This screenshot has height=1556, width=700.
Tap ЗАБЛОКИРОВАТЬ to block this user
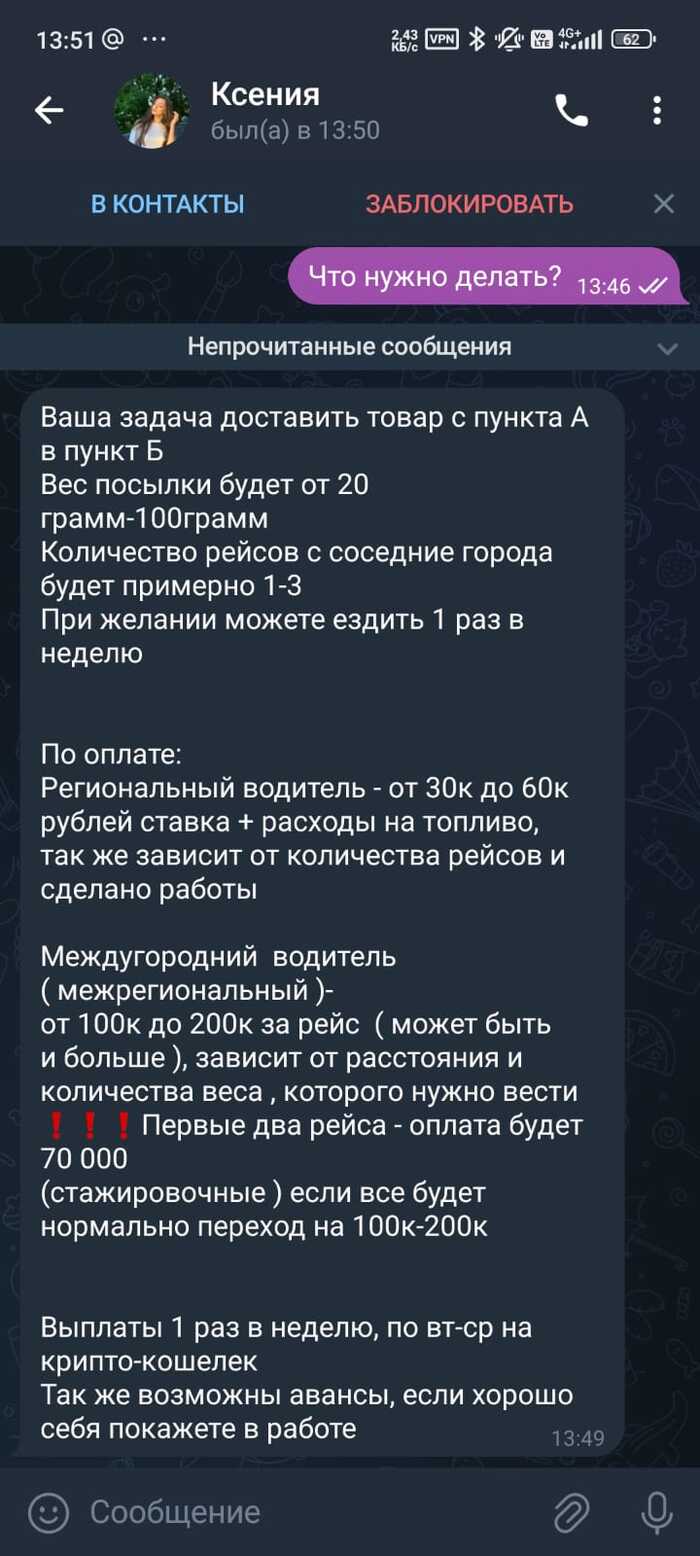pos(469,204)
